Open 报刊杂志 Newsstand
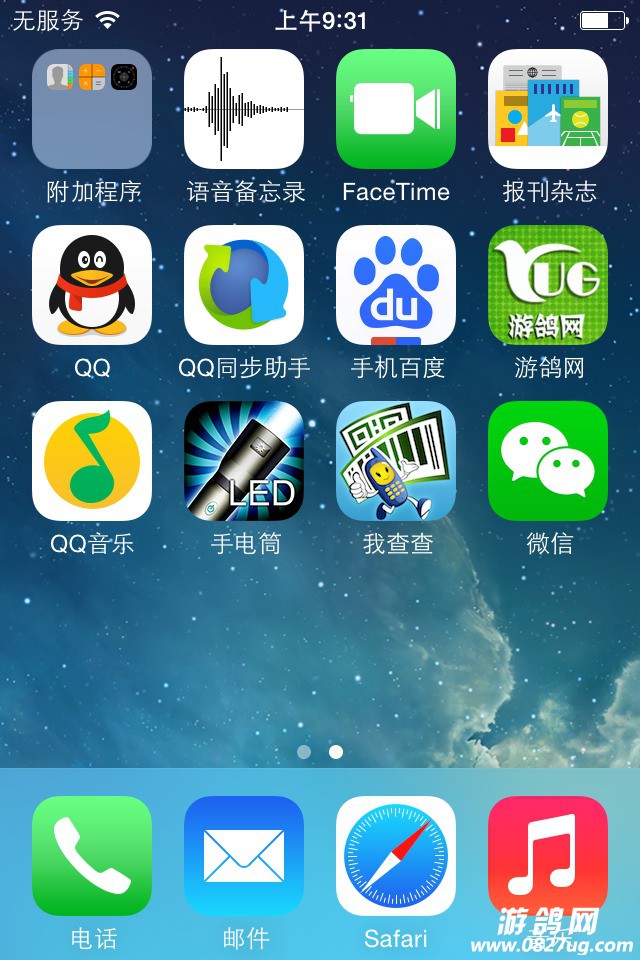Viewport: 640px width, 960px height. point(548,109)
